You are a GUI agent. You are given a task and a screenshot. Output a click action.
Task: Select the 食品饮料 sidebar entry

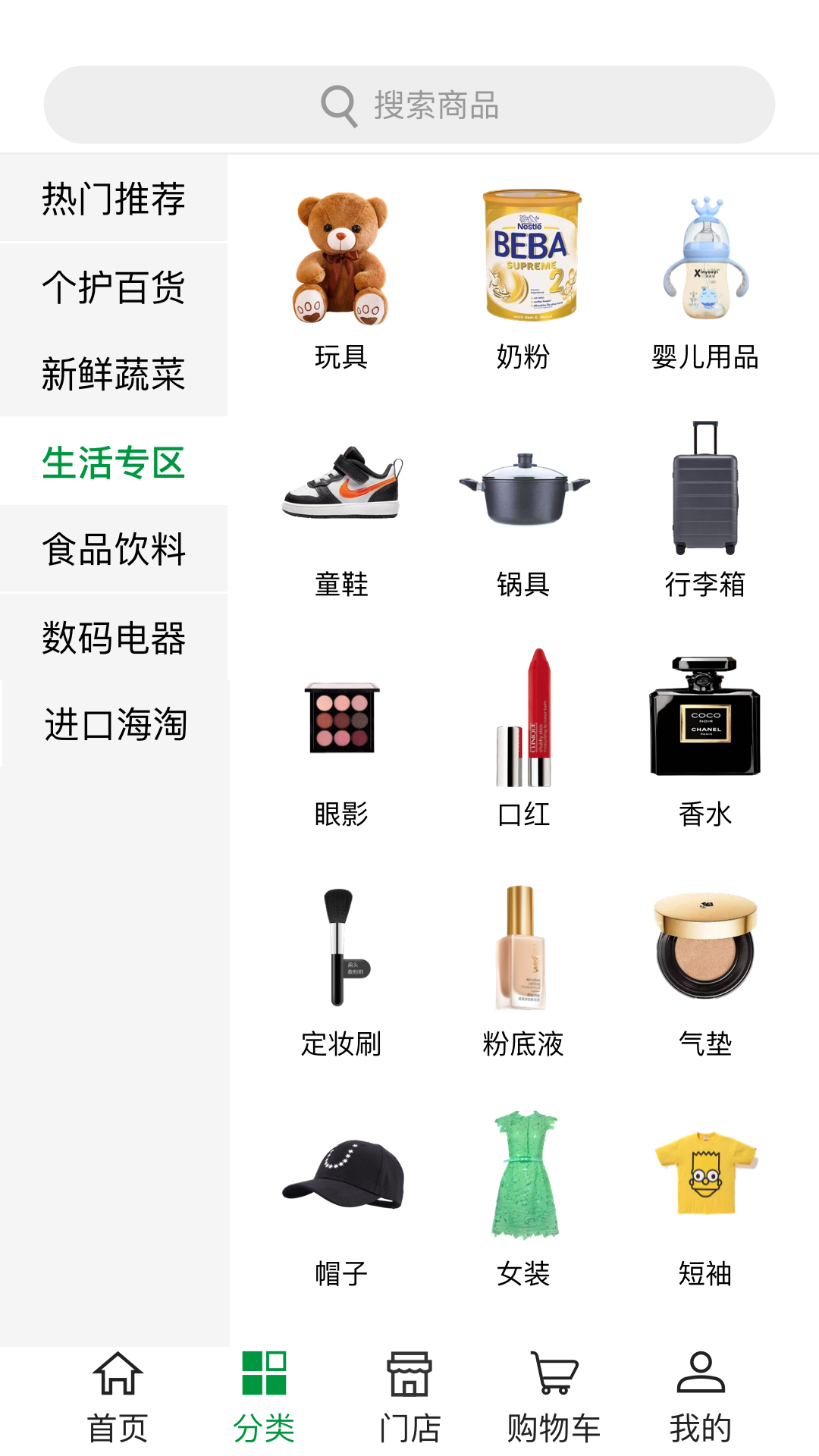pos(114,551)
